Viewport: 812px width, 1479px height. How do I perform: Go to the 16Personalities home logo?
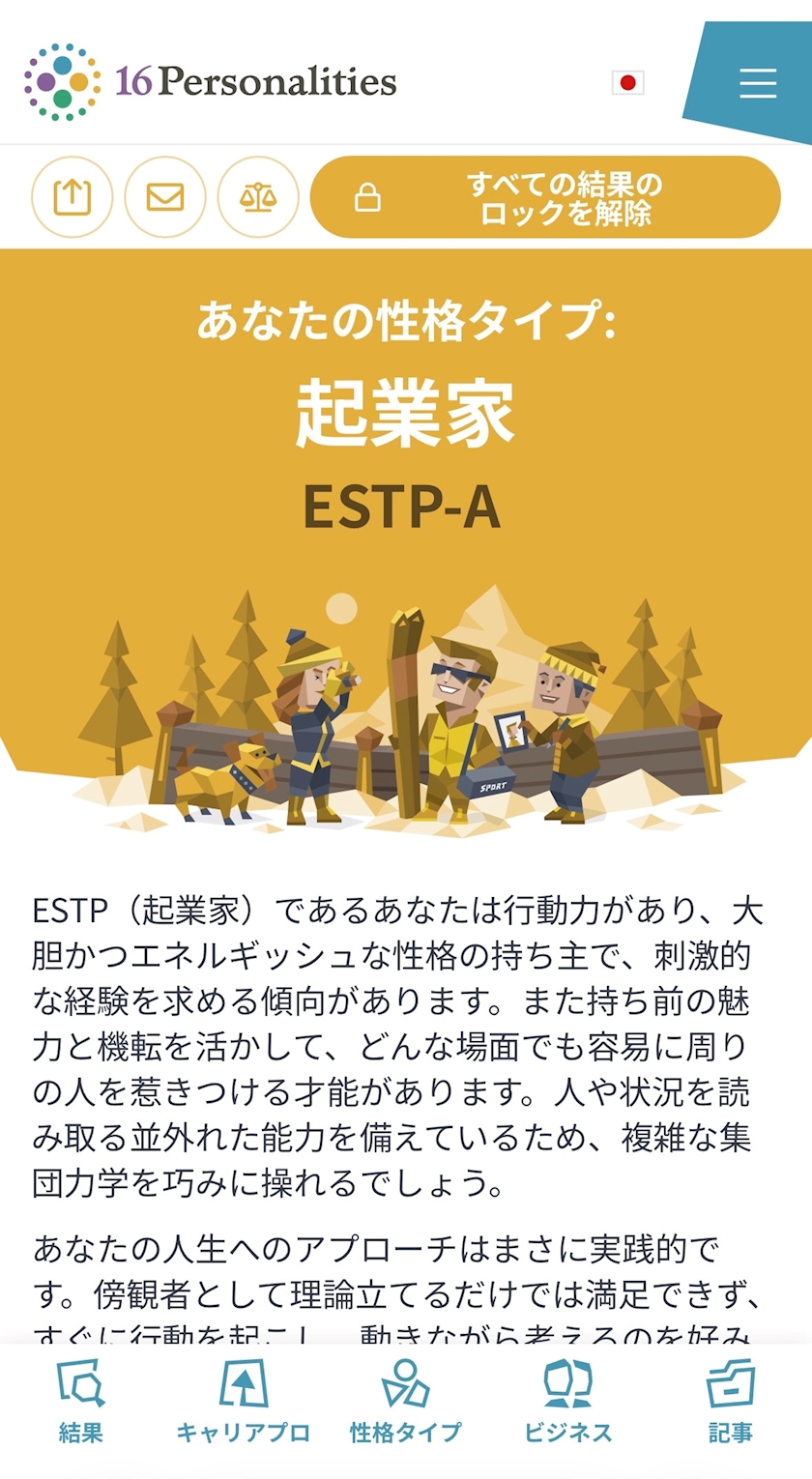211,82
